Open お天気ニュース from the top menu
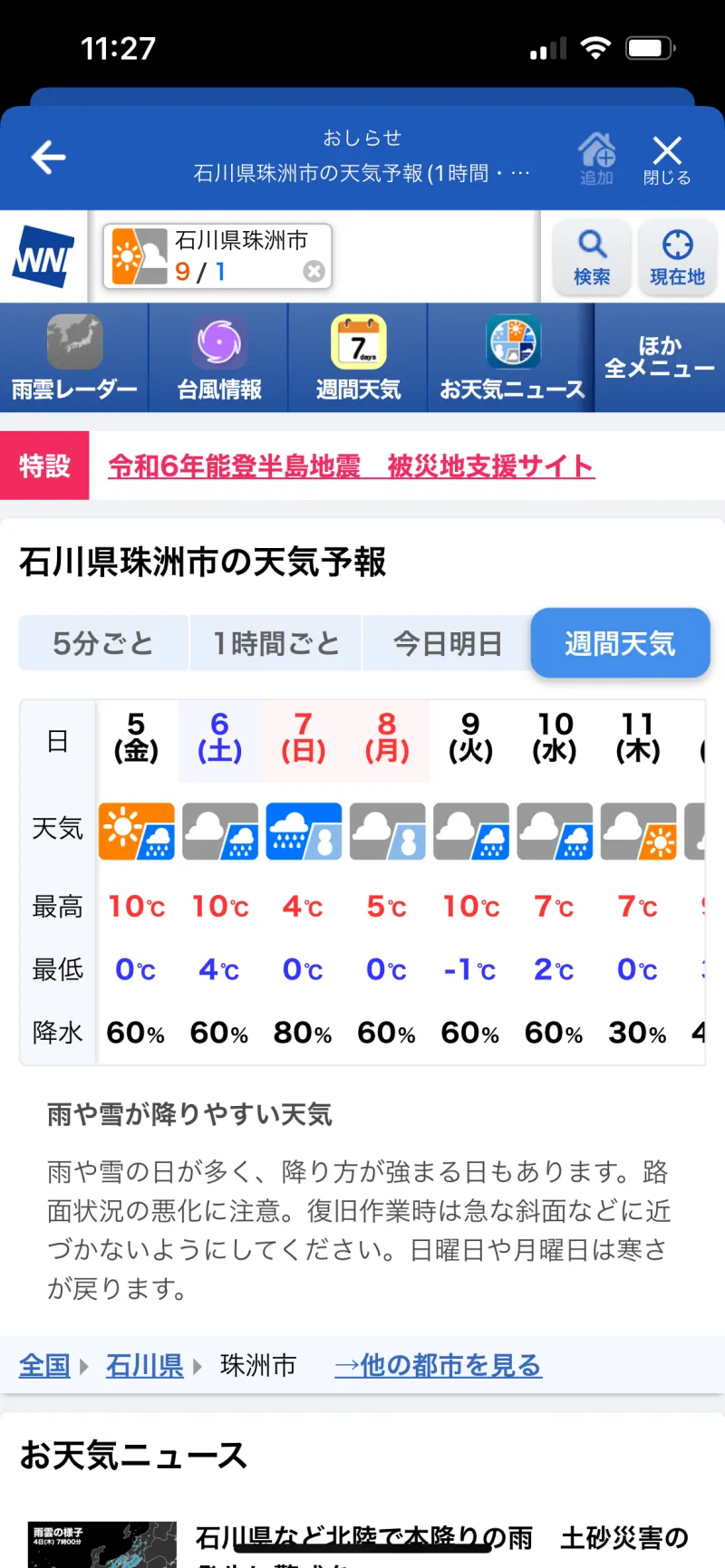The height and width of the screenshot is (1568, 725). 512,359
